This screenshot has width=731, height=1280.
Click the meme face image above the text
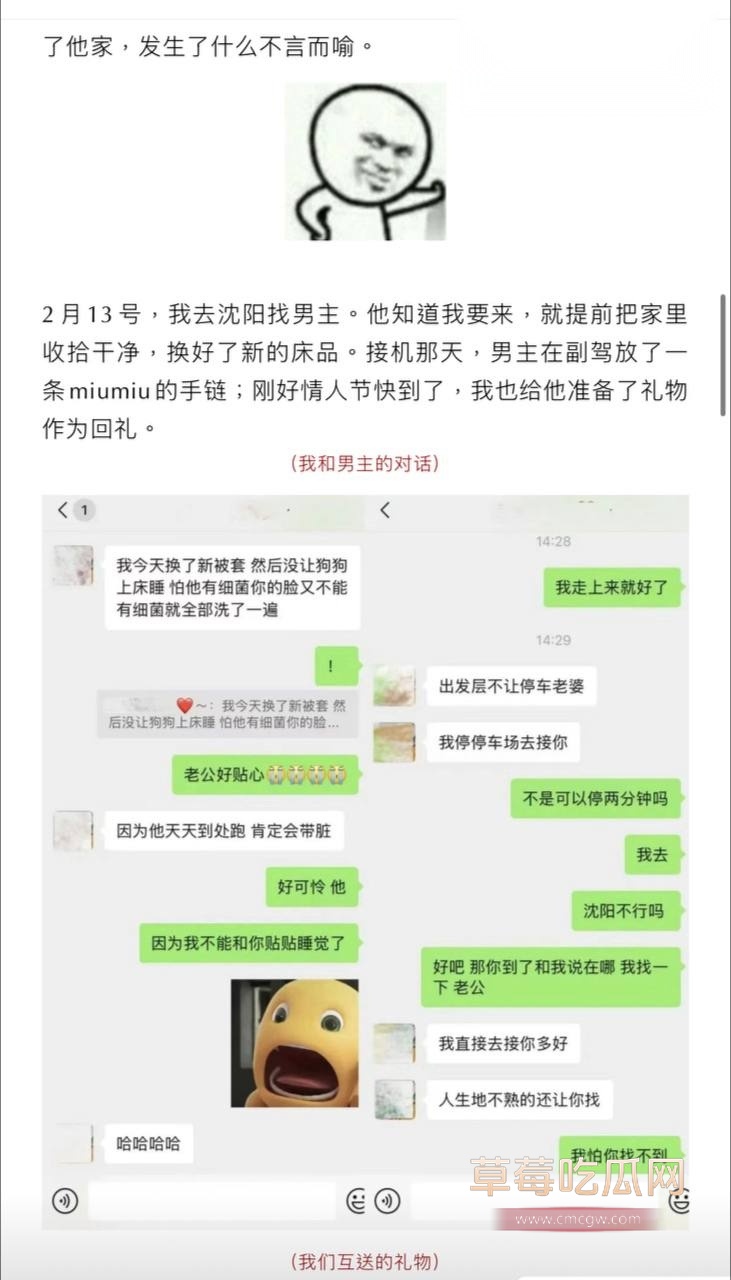[x=366, y=160]
